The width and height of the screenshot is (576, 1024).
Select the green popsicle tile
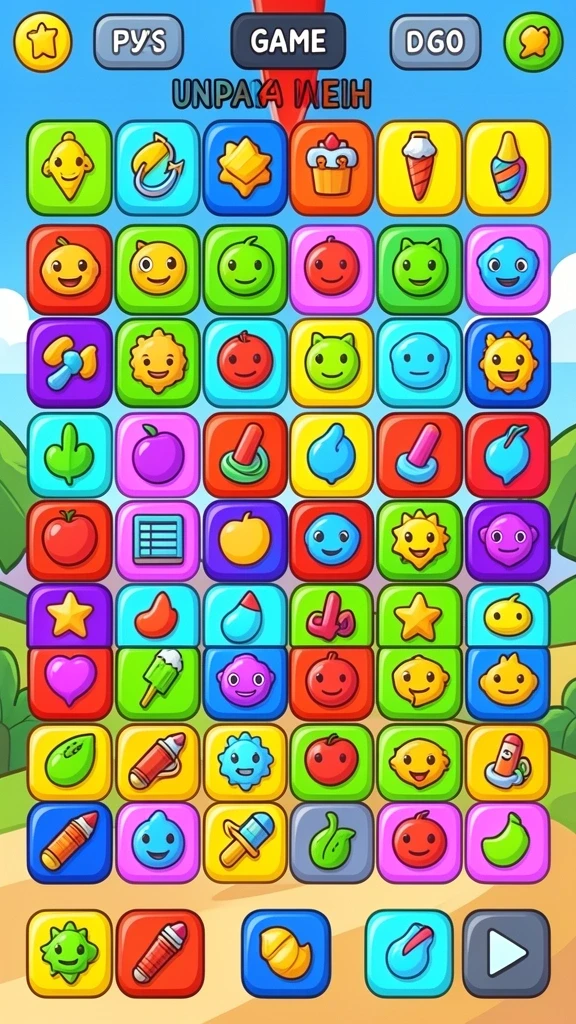157,681
